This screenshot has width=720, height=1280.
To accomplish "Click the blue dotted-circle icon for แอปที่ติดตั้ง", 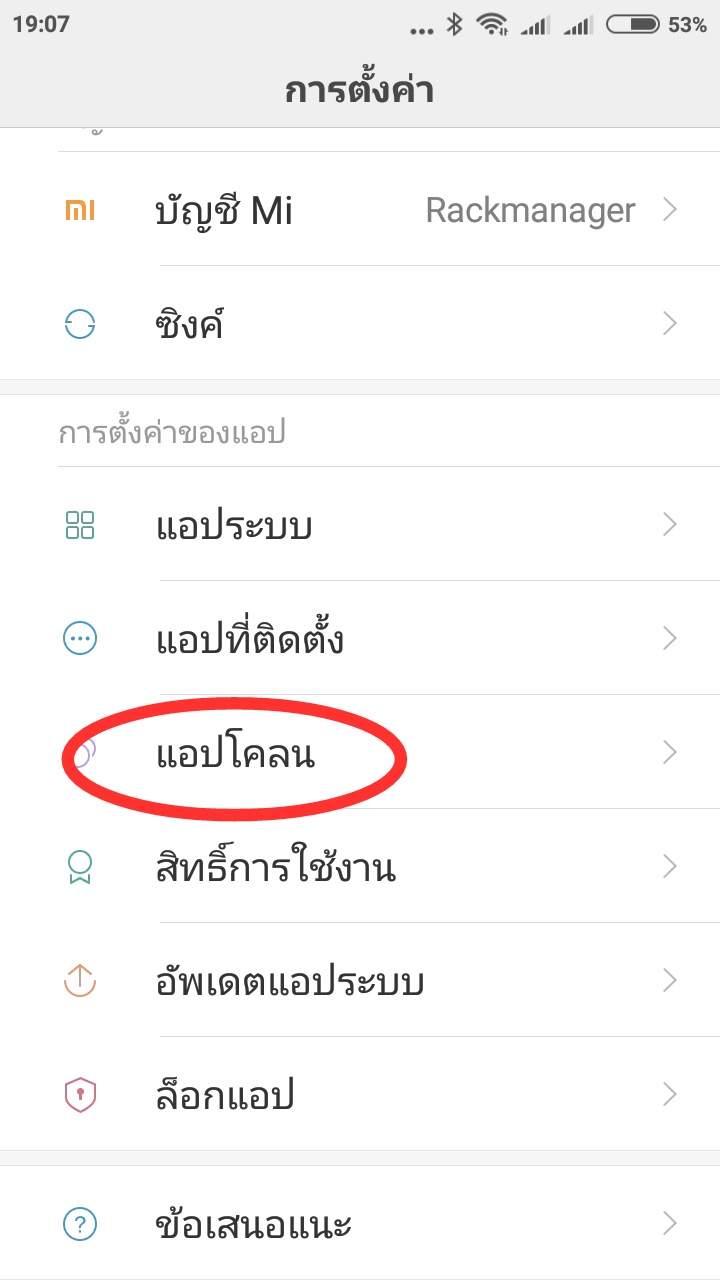I will [80, 638].
